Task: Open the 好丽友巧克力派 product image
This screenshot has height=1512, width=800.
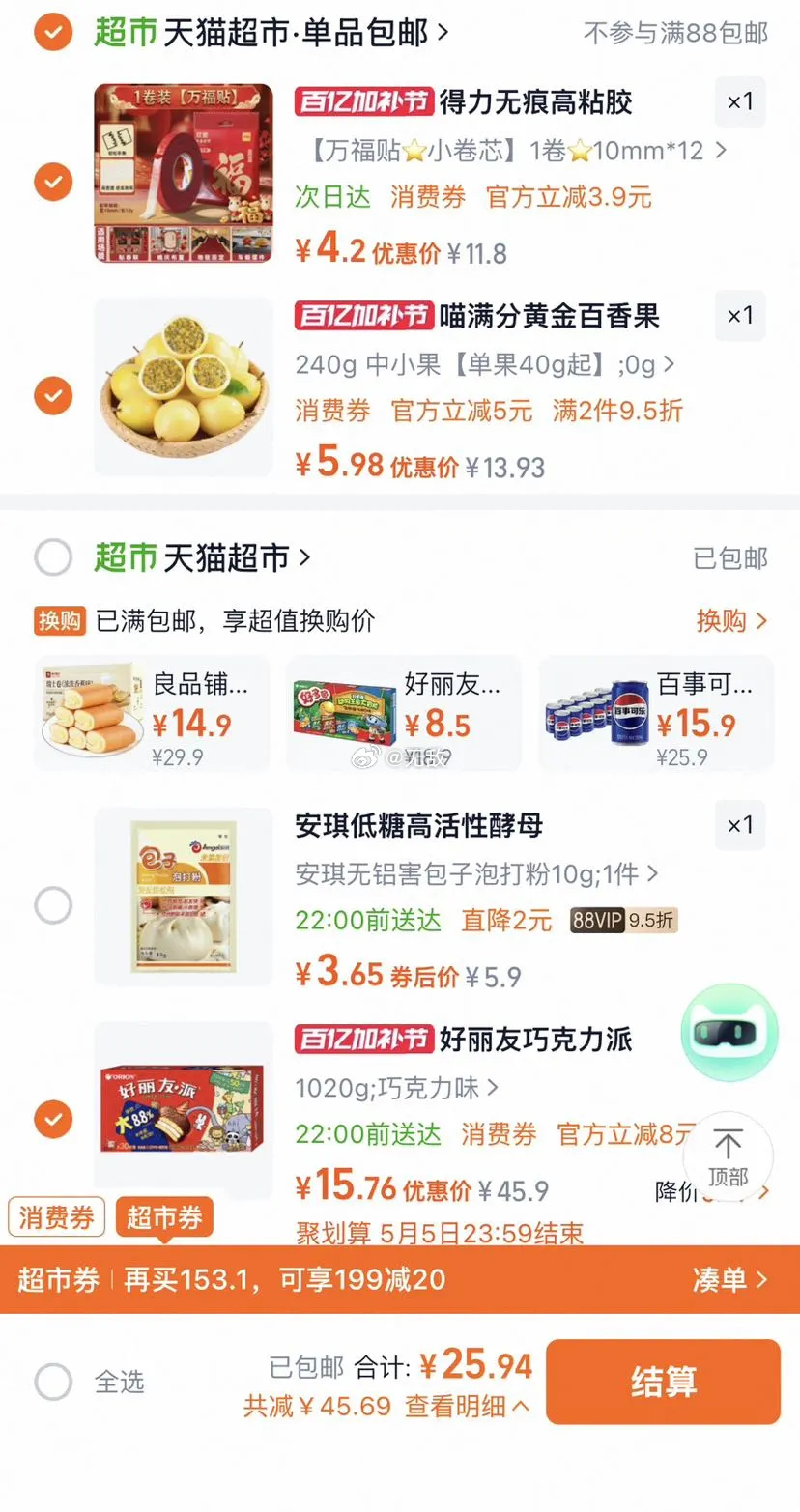Action: pos(183,1109)
